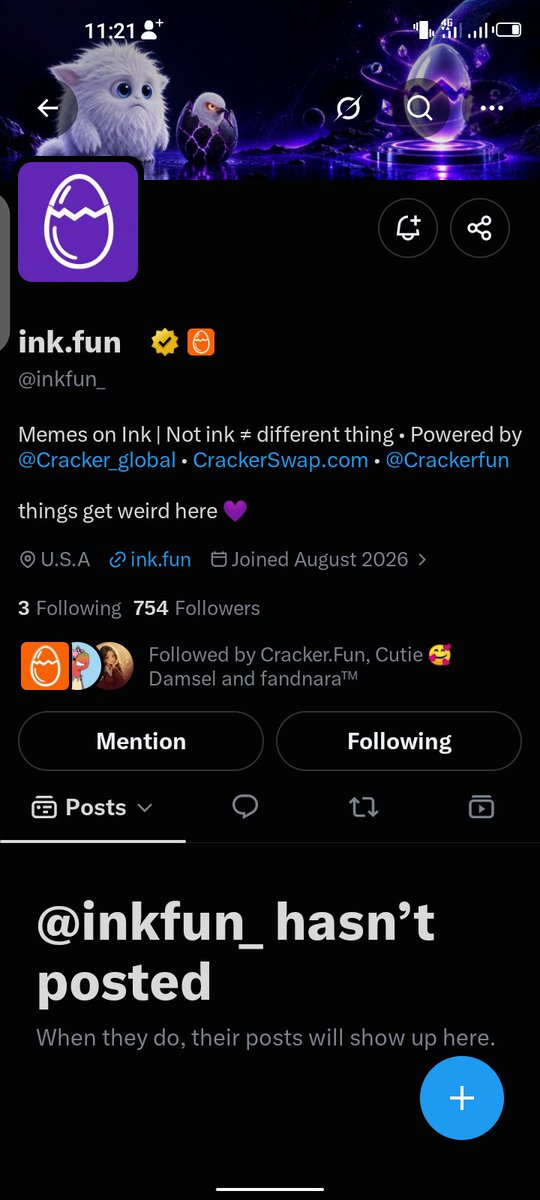Go back using the top-left arrow

tap(48, 108)
